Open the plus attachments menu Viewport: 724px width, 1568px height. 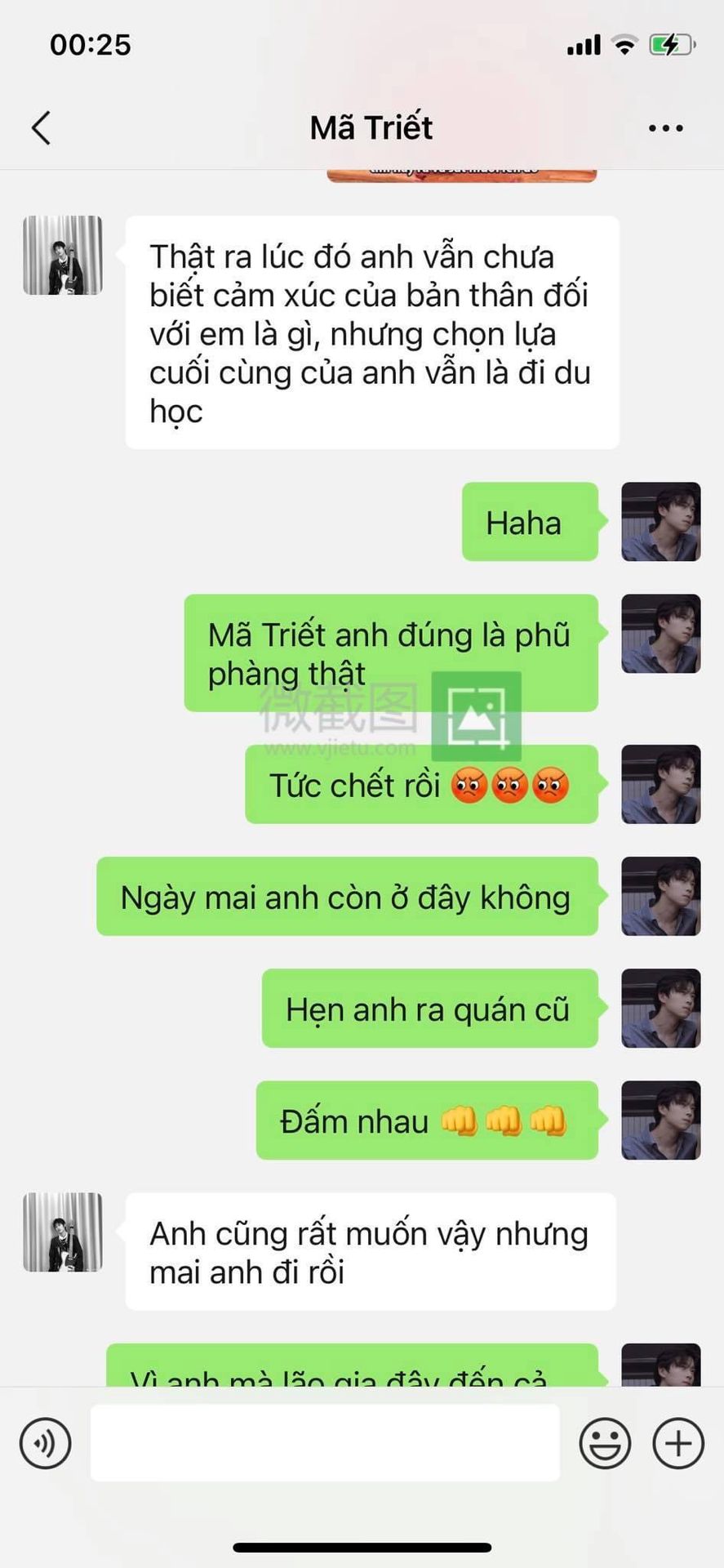click(x=678, y=1443)
